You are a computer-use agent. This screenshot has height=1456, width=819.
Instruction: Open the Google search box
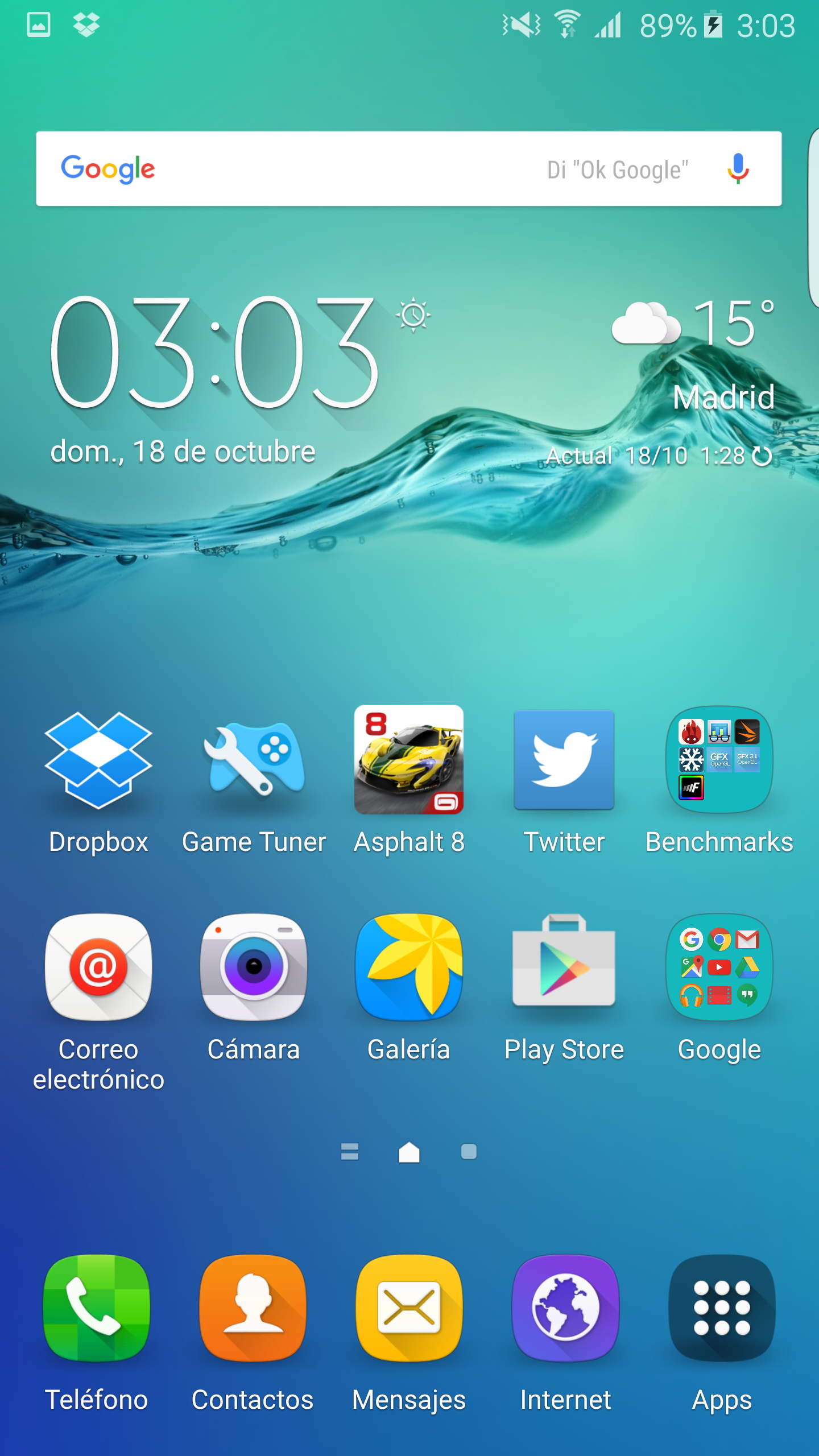341,169
